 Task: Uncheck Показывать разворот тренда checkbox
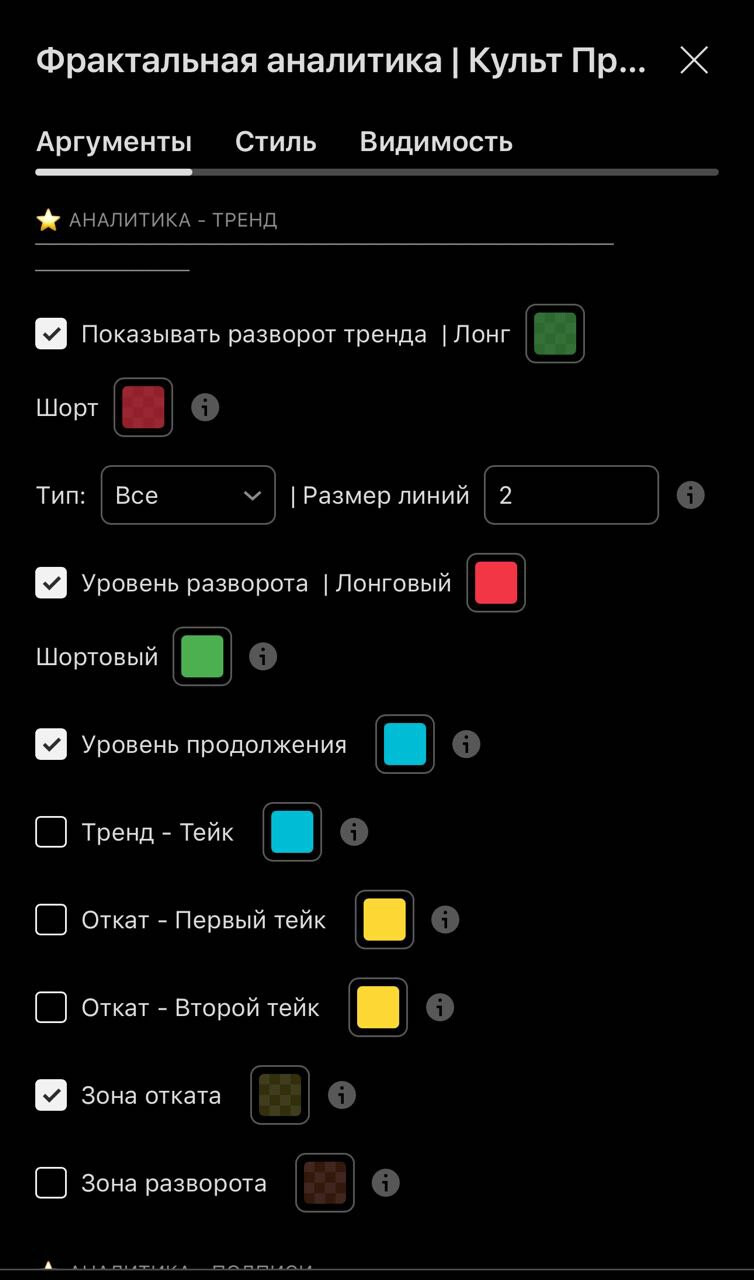click(51, 334)
